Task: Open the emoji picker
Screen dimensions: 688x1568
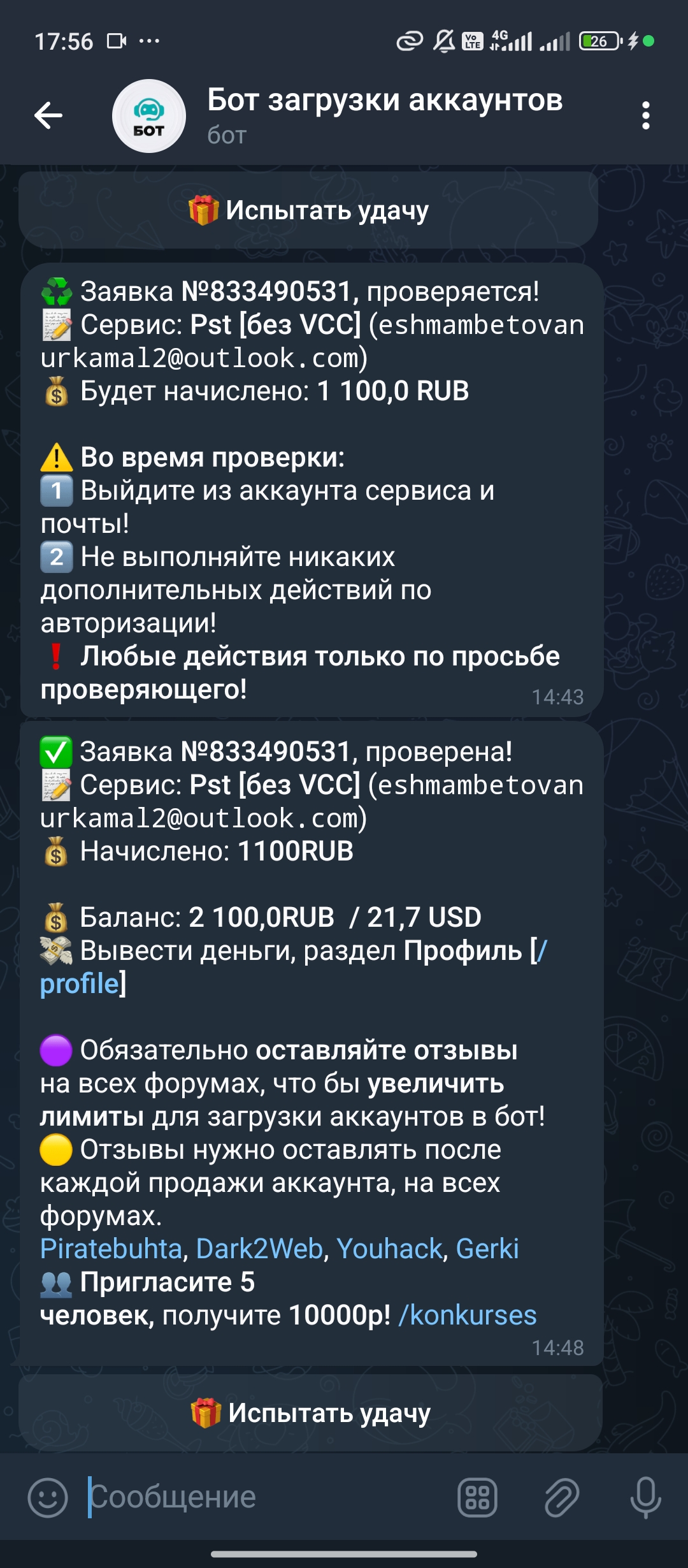Action: tap(48, 1497)
